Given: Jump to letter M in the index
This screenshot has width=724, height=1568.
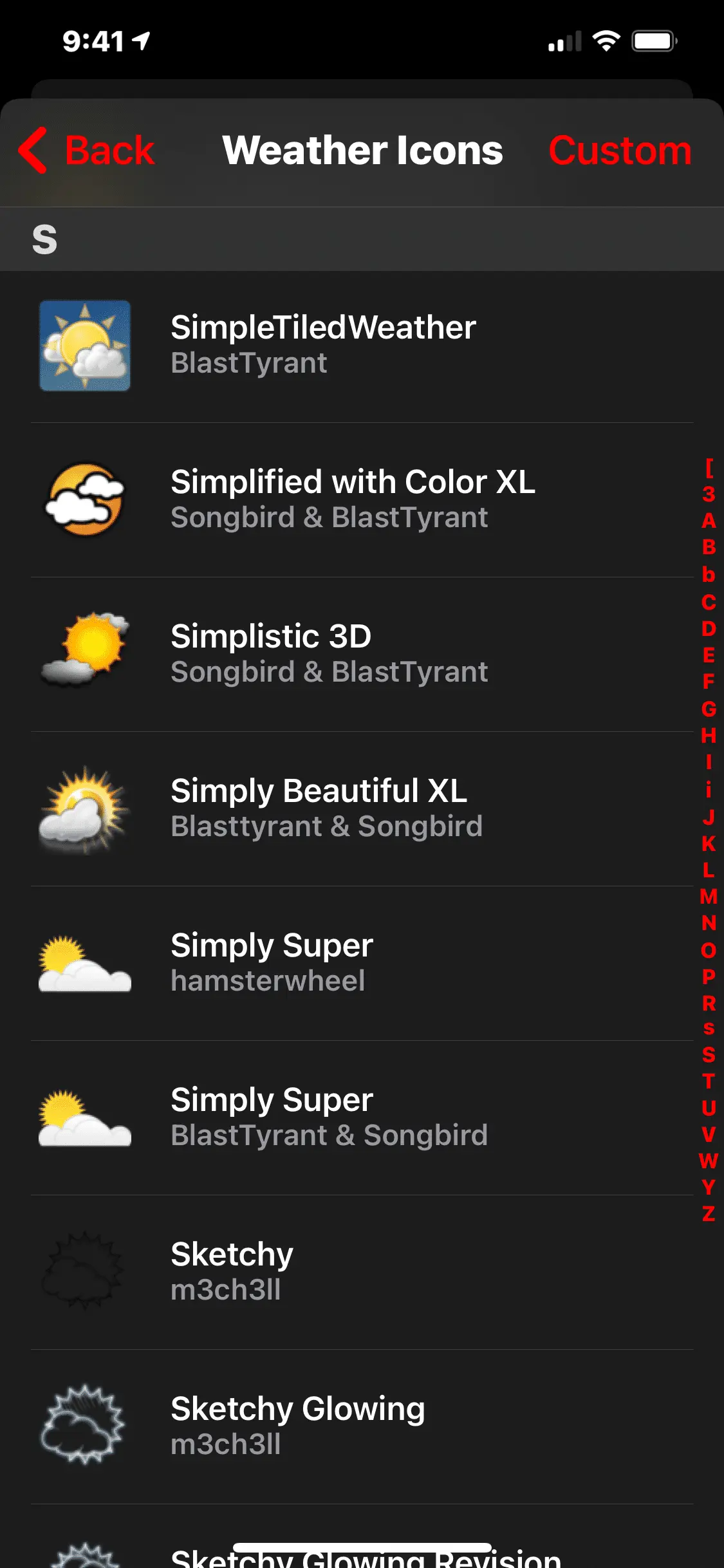Looking at the screenshot, I should pyautogui.click(x=709, y=896).
